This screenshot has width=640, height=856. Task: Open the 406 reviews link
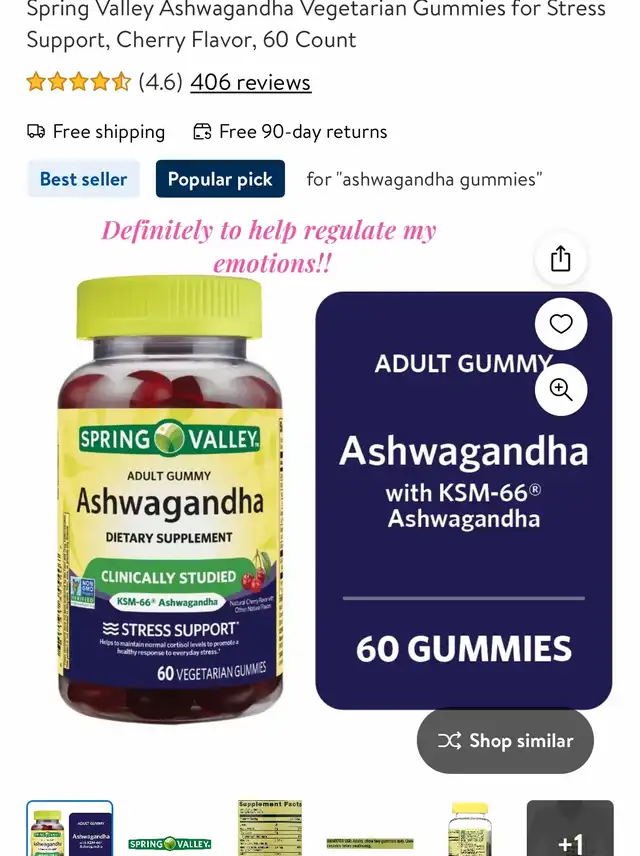point(250,82)
